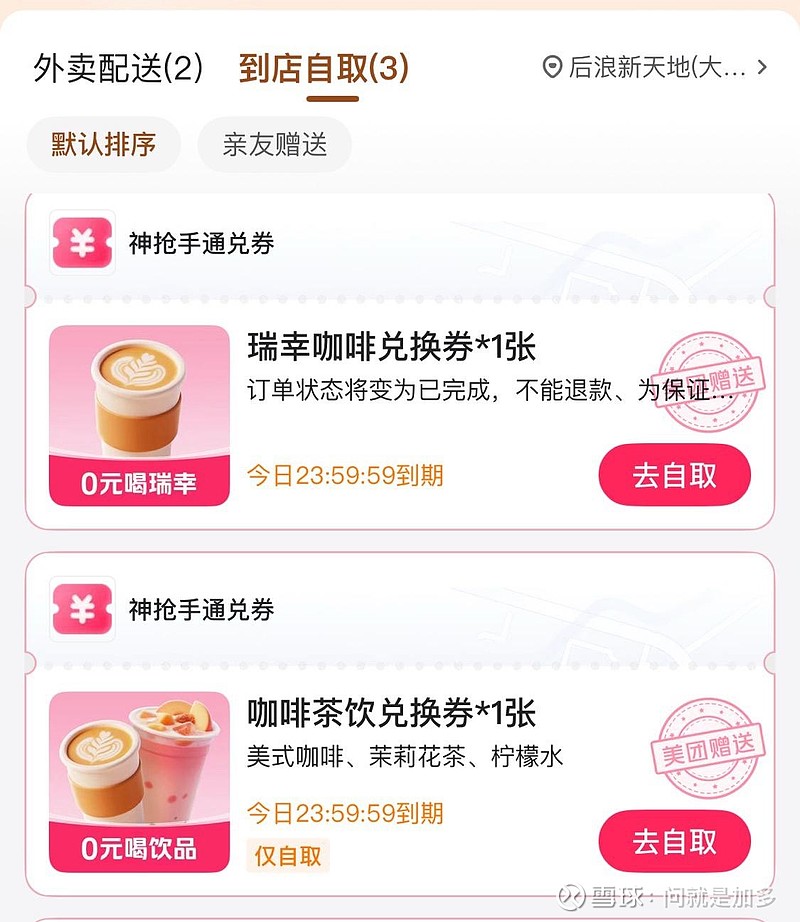Click the red ¥ coupon icon on first card
800x922 pixels.
pyautogui.click(x=82, y=242)
